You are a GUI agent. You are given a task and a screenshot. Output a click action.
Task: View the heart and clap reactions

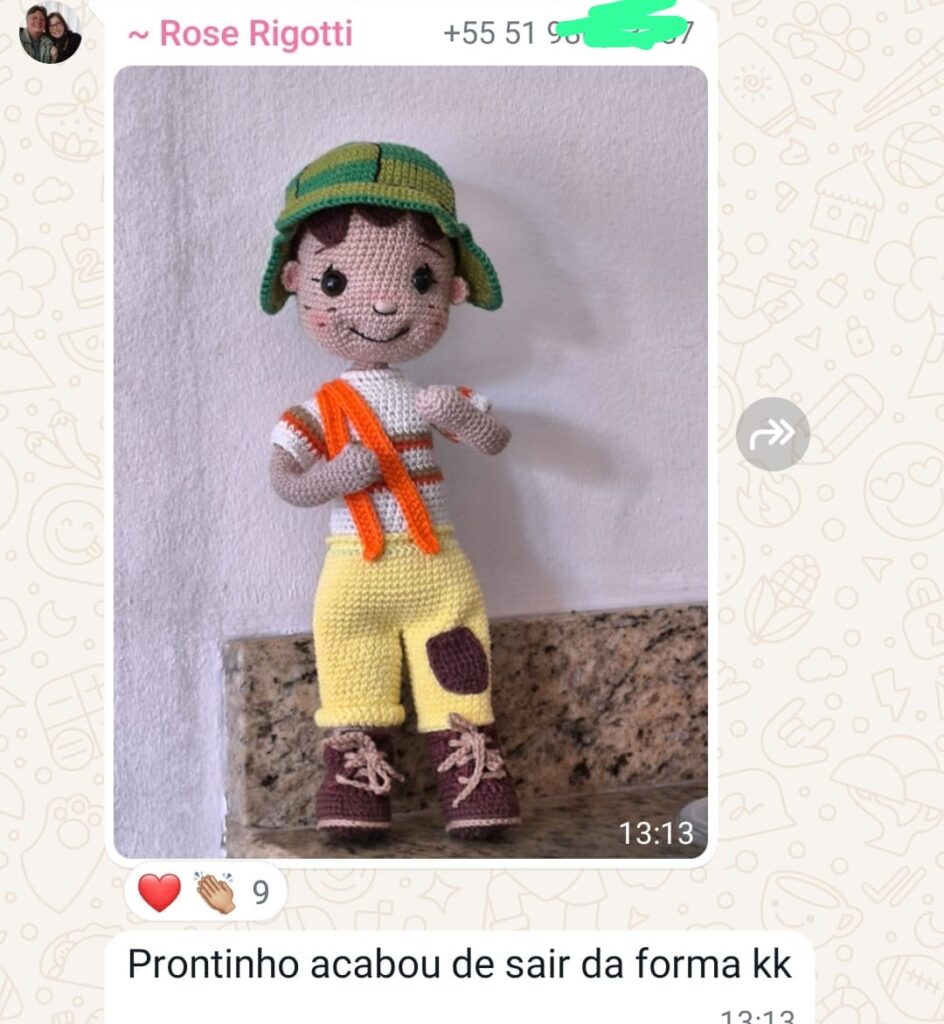click(206, 892)
